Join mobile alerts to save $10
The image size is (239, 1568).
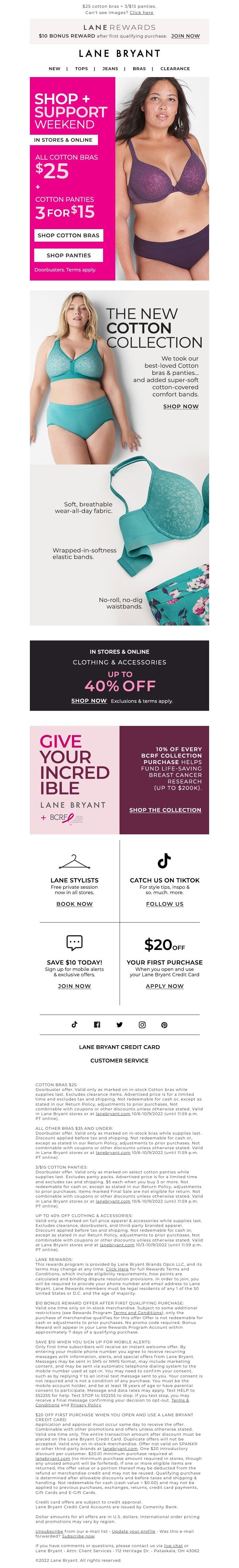coord(74,986)
